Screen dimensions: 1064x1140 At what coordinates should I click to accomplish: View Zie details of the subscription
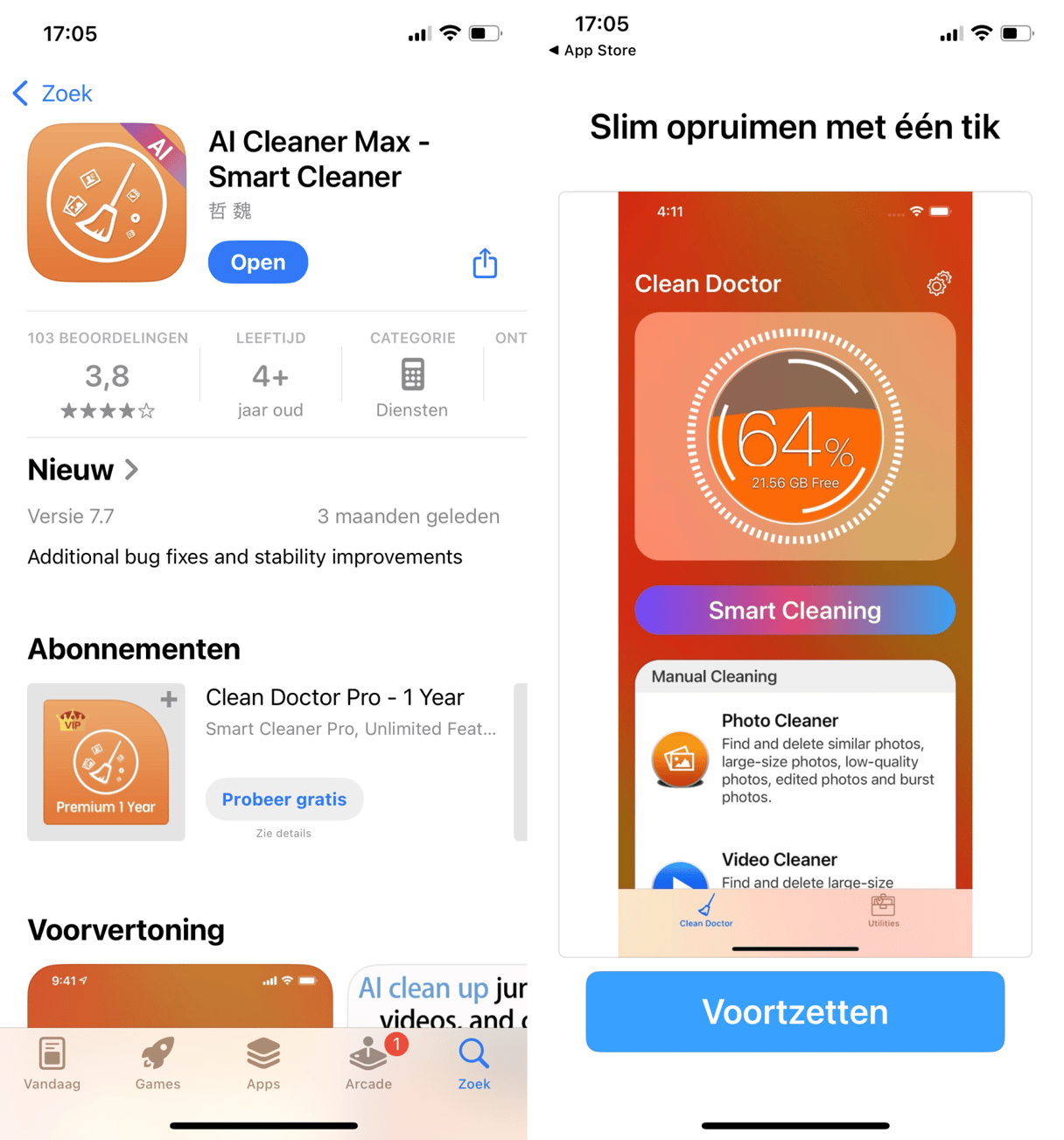(283, 833)
